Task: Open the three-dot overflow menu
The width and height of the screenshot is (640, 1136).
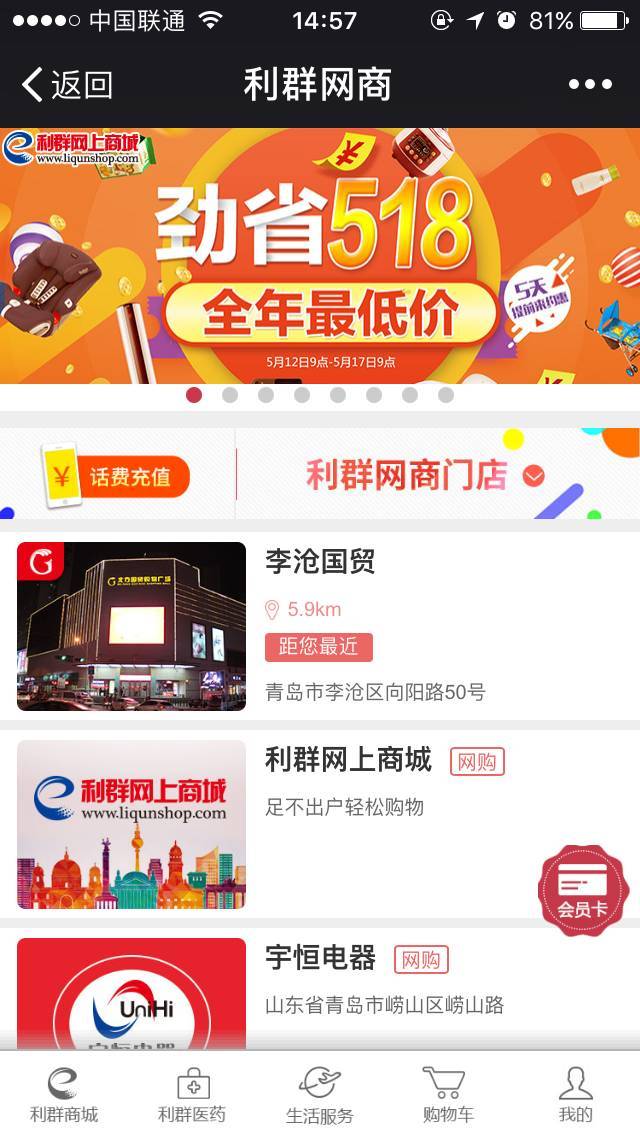Action: point(590,85)
